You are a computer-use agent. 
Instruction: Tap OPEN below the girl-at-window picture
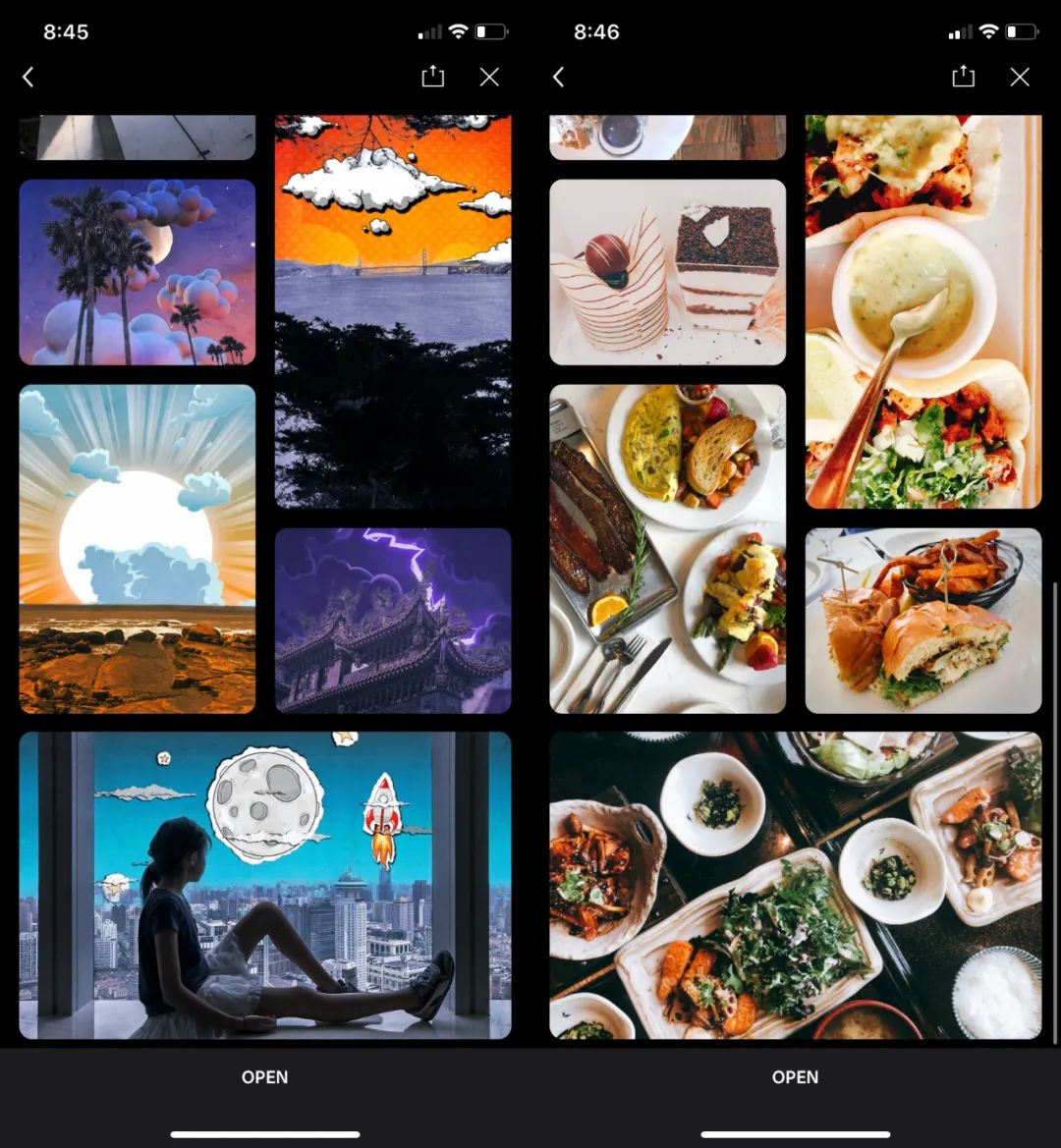[265, 1077]
